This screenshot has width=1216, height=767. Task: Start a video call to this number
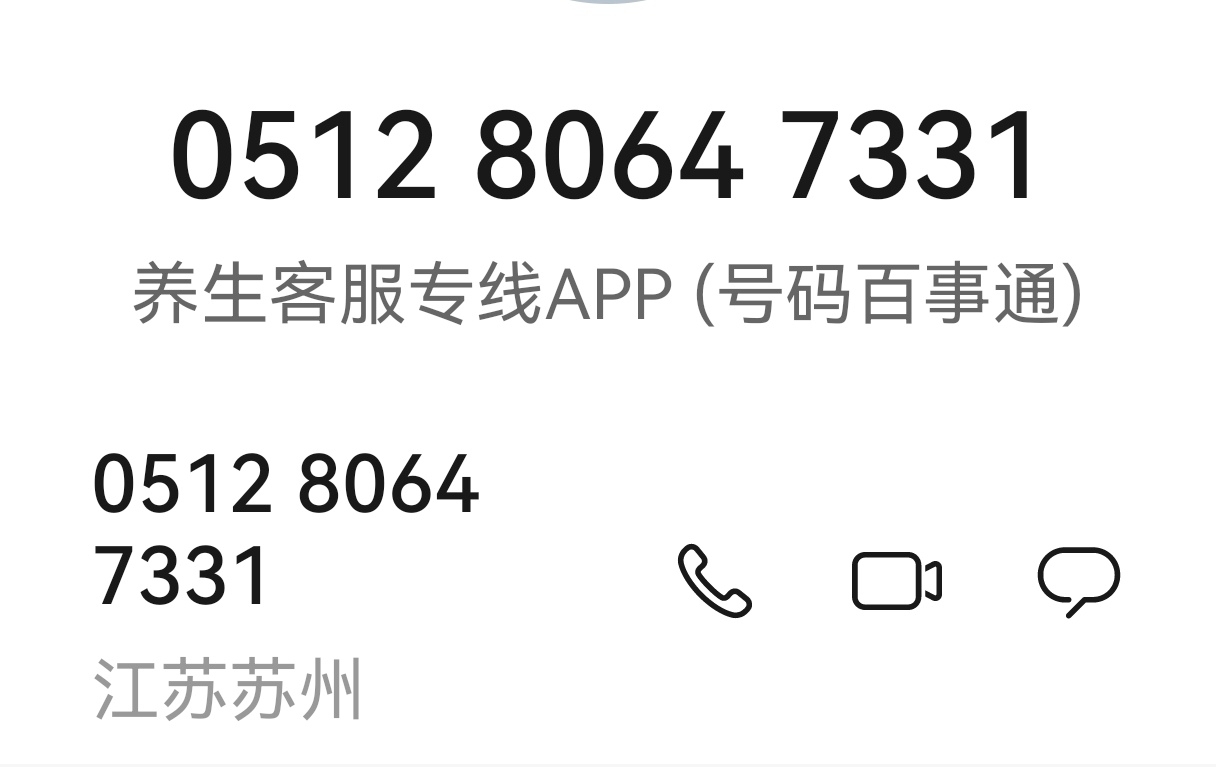coord(896,581)
